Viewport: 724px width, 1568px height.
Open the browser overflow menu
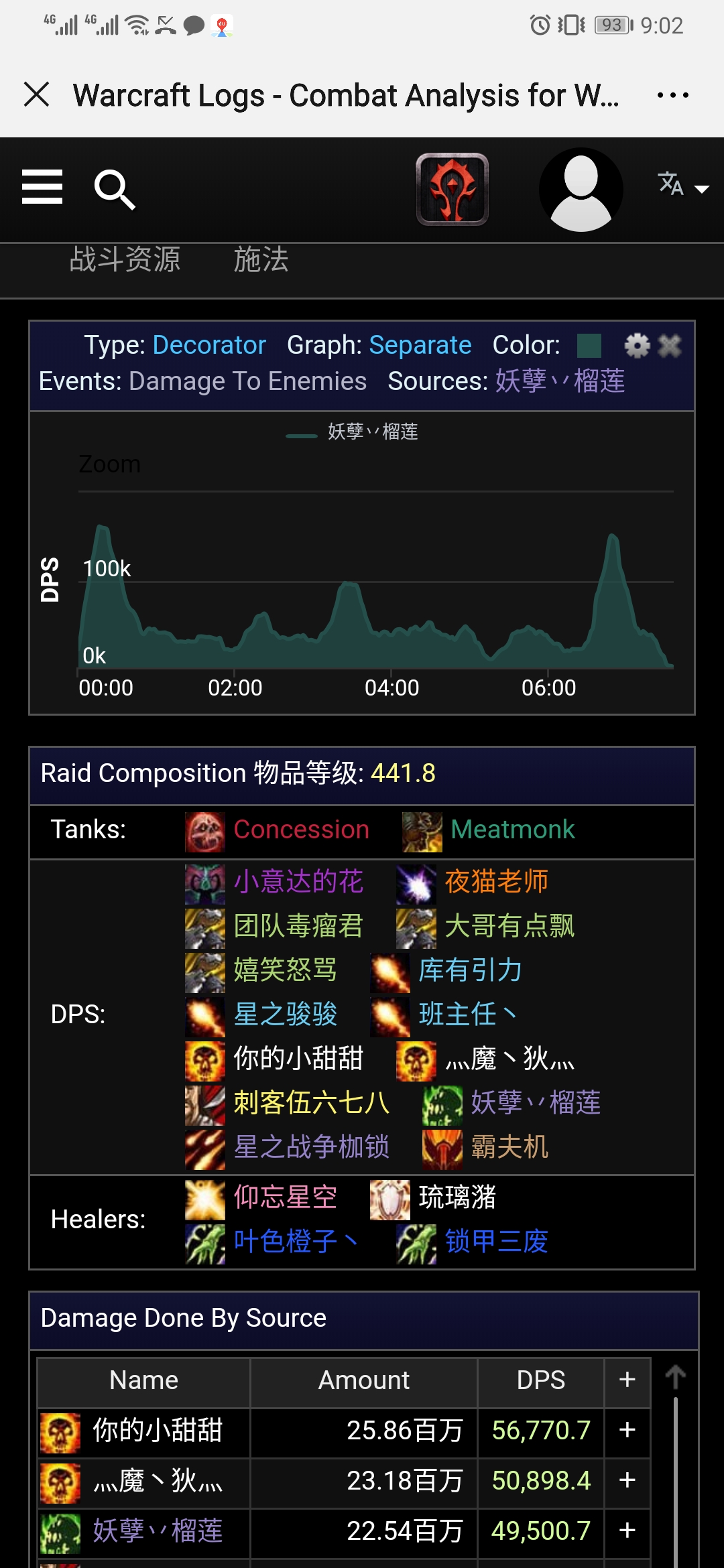[x=672, y=95]
